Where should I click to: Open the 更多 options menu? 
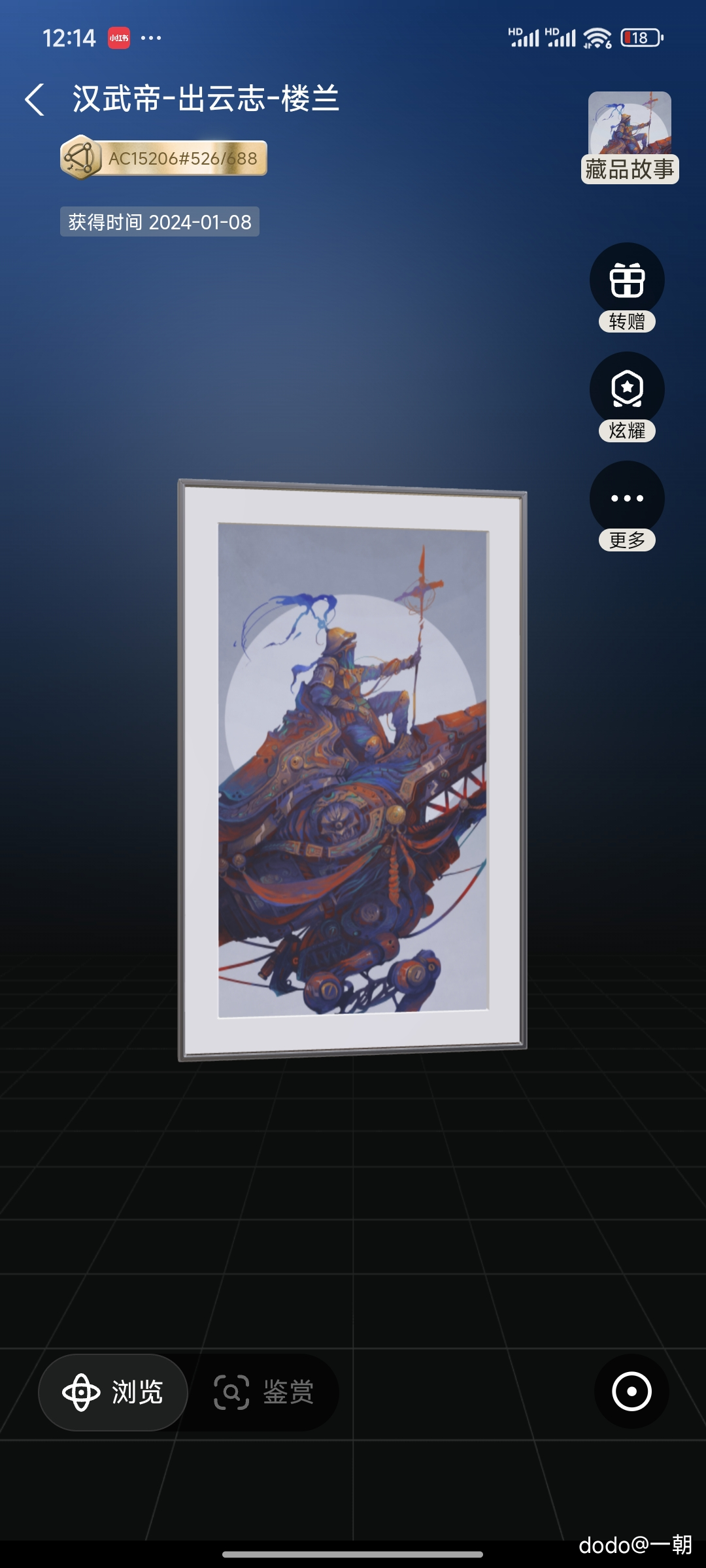627,506
